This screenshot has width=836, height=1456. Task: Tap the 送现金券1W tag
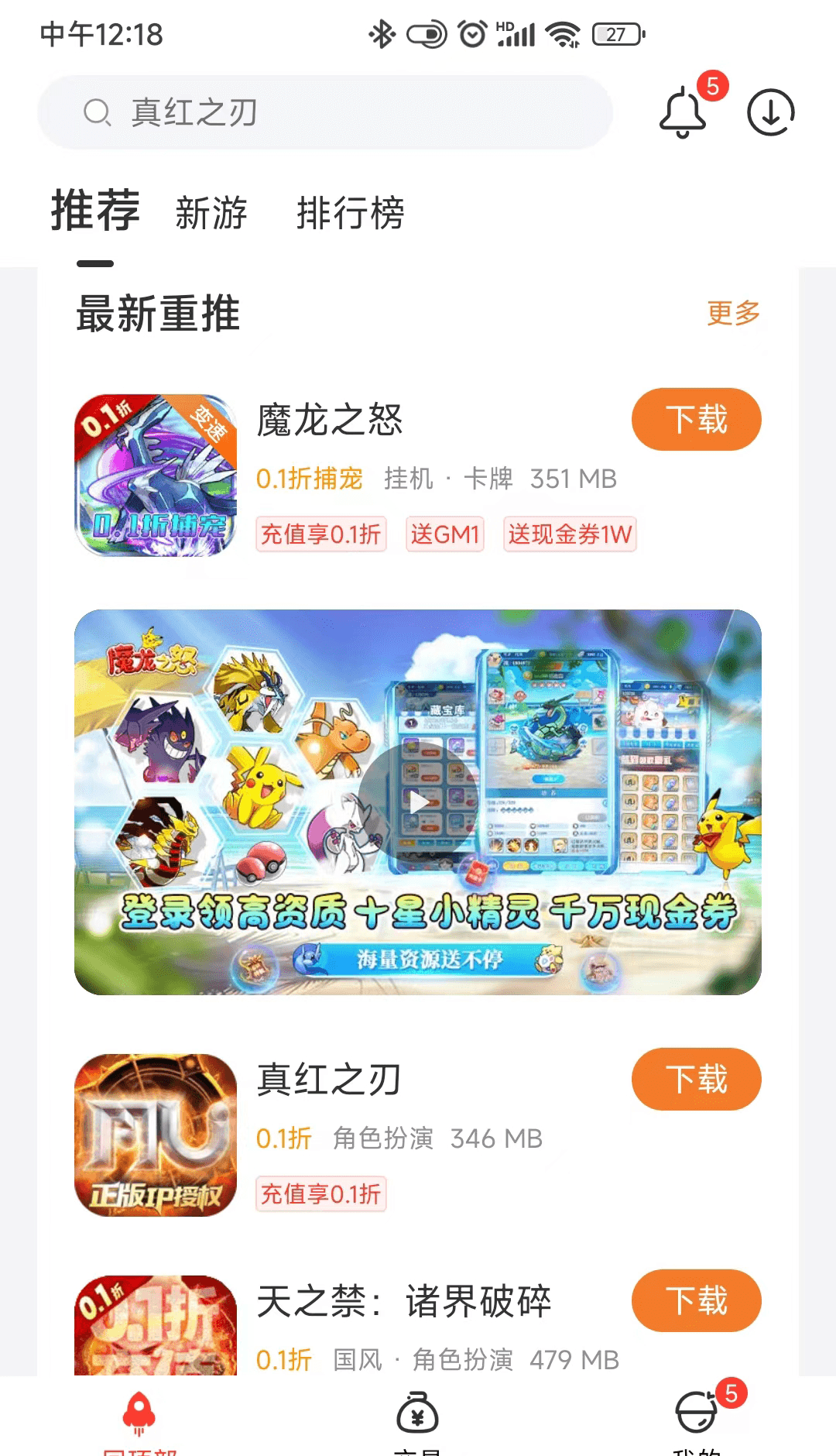tap(570, 535)
